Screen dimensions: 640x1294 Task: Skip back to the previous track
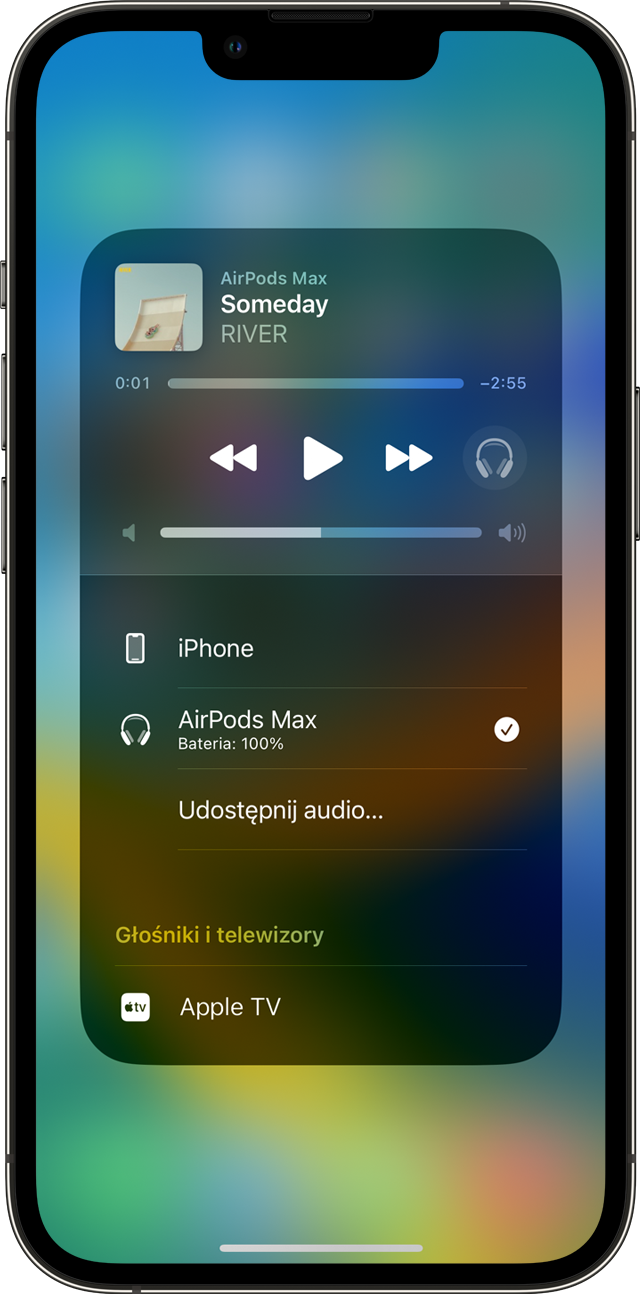click(233, 458)
